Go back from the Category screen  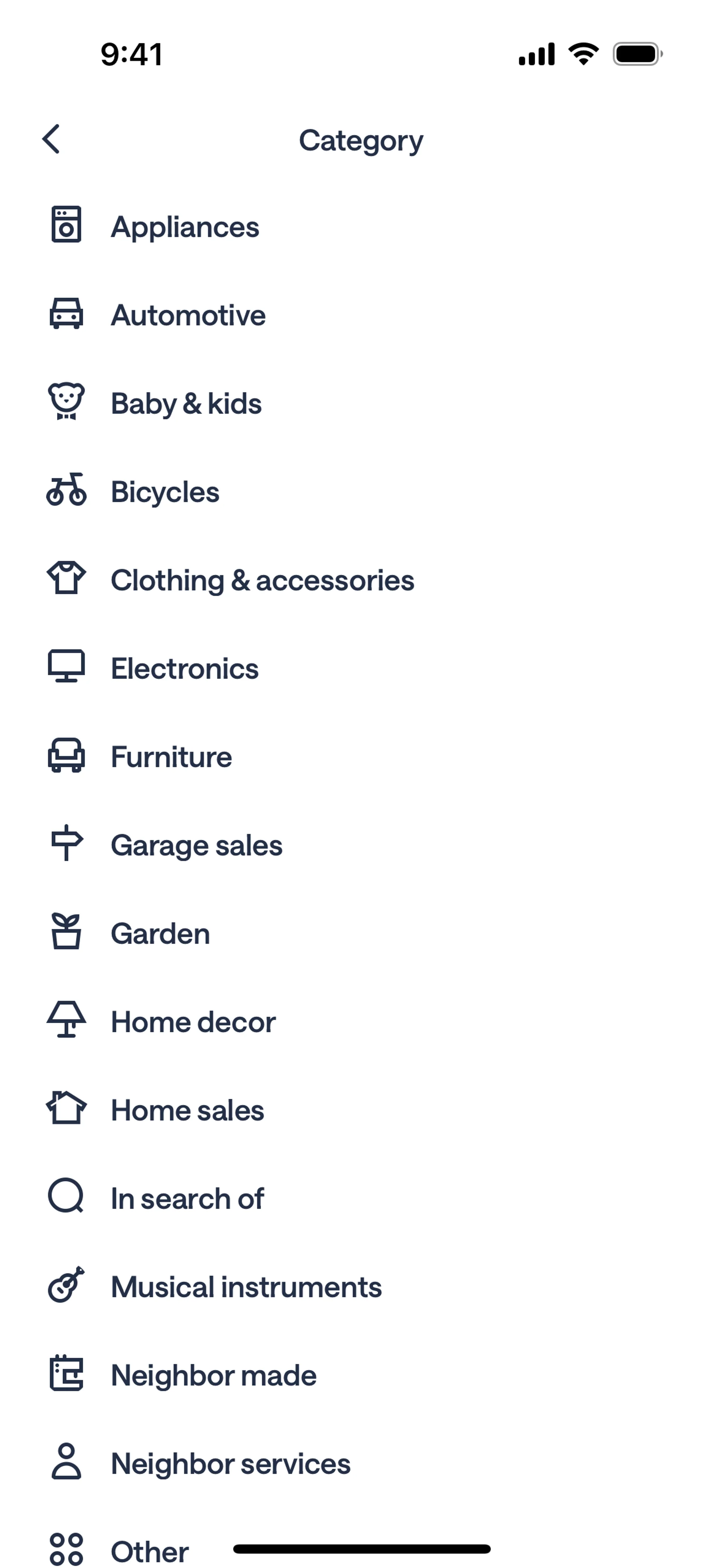click(x=52, y=139)
